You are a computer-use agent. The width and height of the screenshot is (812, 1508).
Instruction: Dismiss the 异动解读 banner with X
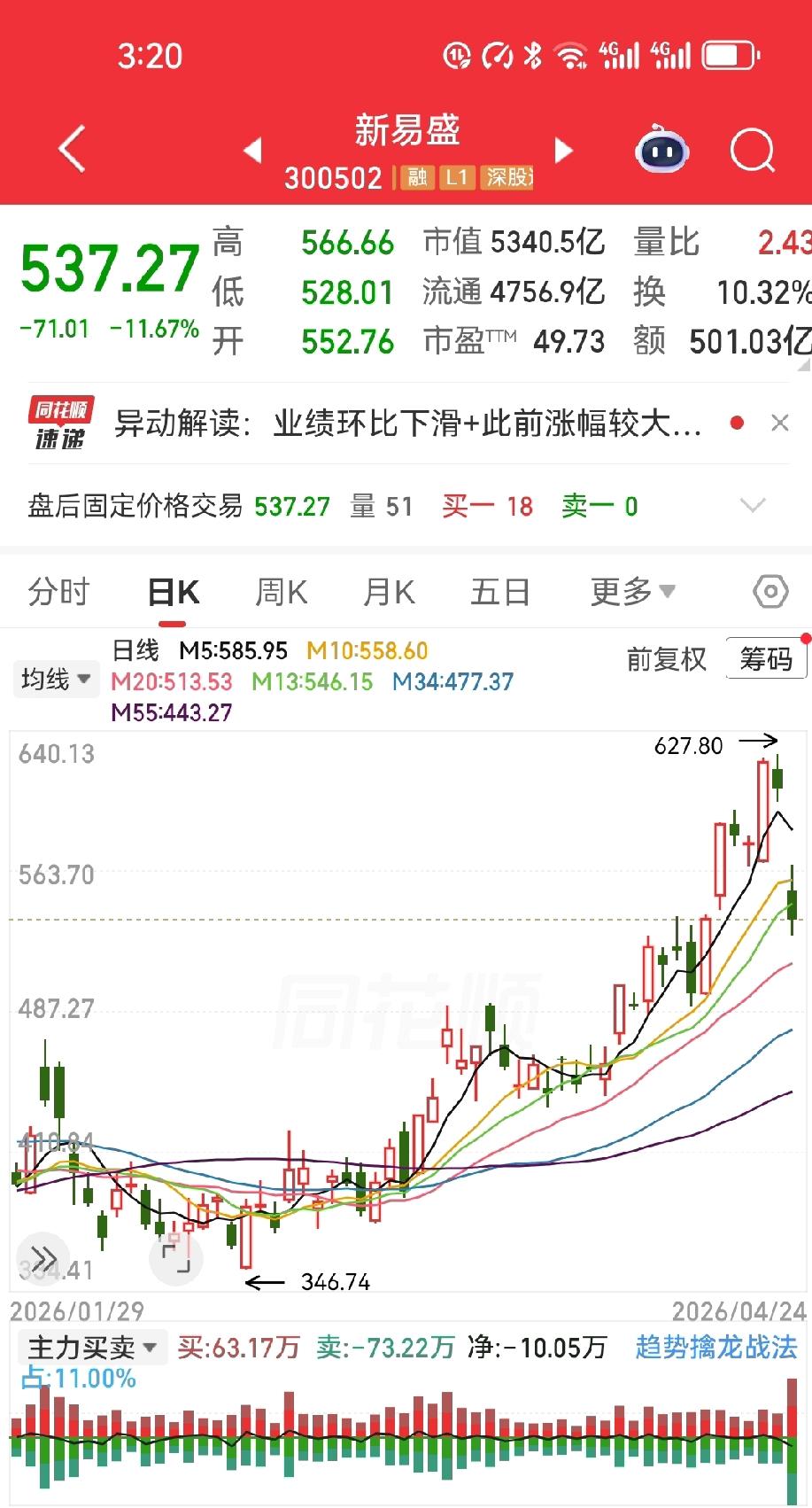[780, 423]
